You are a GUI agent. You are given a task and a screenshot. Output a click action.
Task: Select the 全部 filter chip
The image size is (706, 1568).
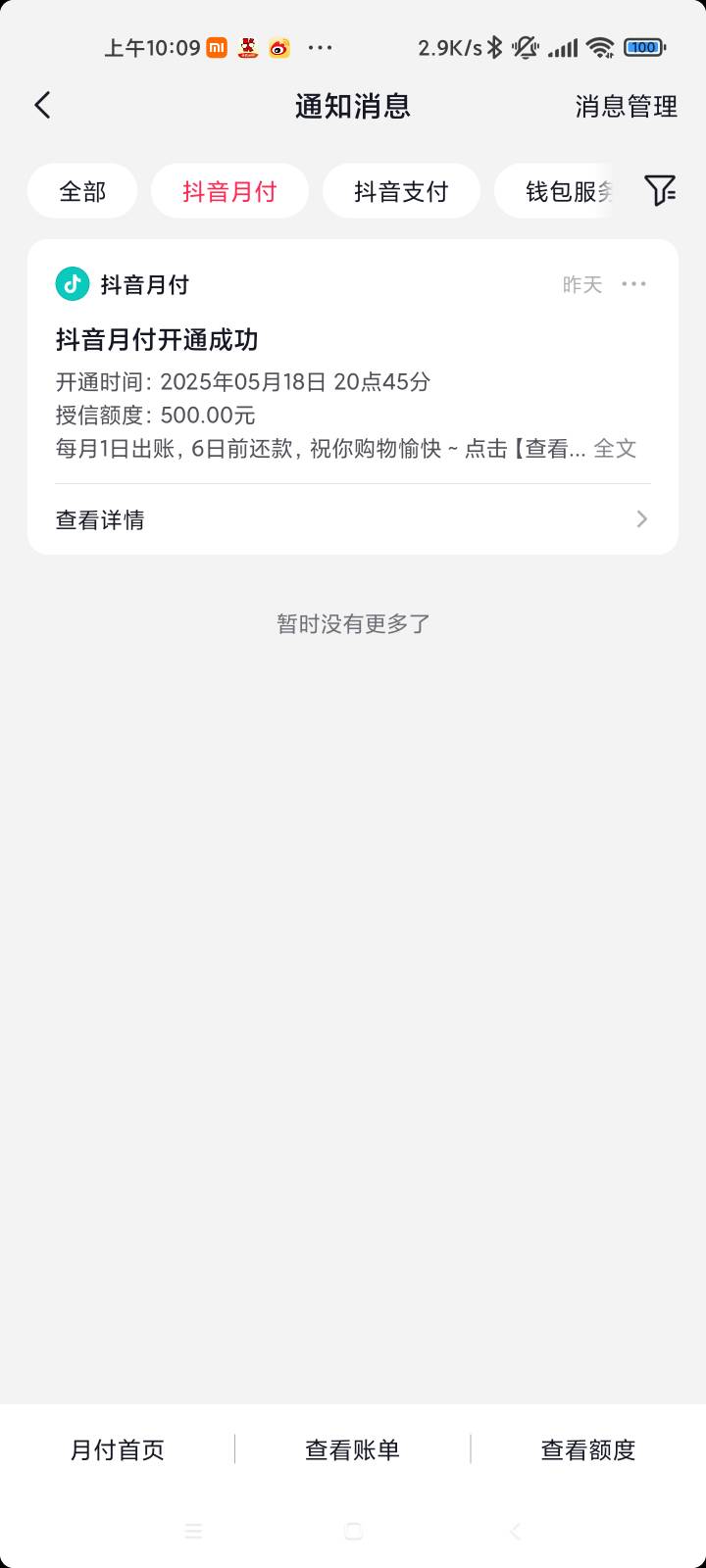click(82, 191)
